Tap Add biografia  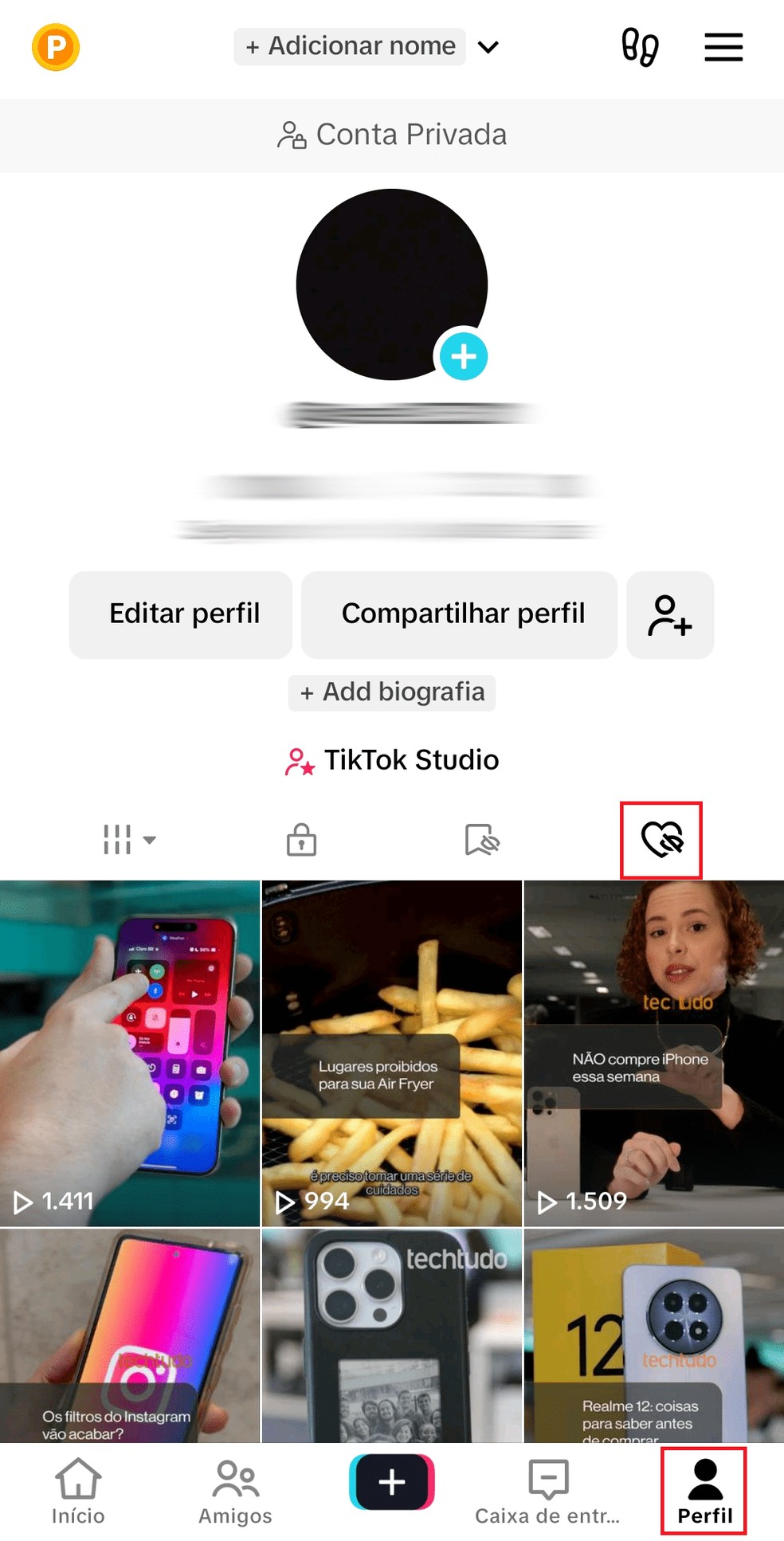pos(391,692)
